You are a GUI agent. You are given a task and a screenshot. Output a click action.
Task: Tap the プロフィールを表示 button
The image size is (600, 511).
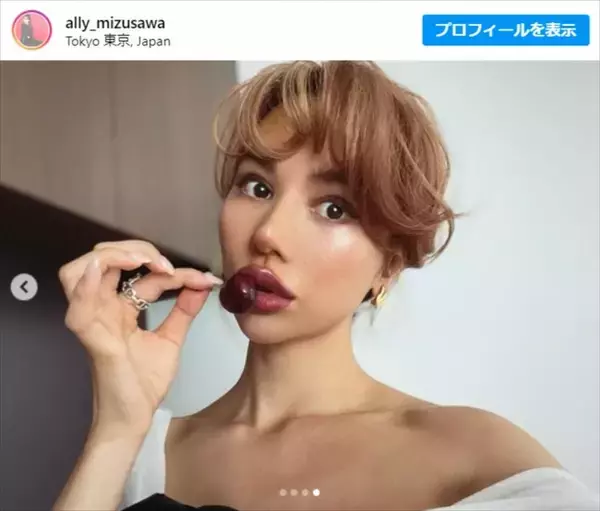tap(505, 30)
